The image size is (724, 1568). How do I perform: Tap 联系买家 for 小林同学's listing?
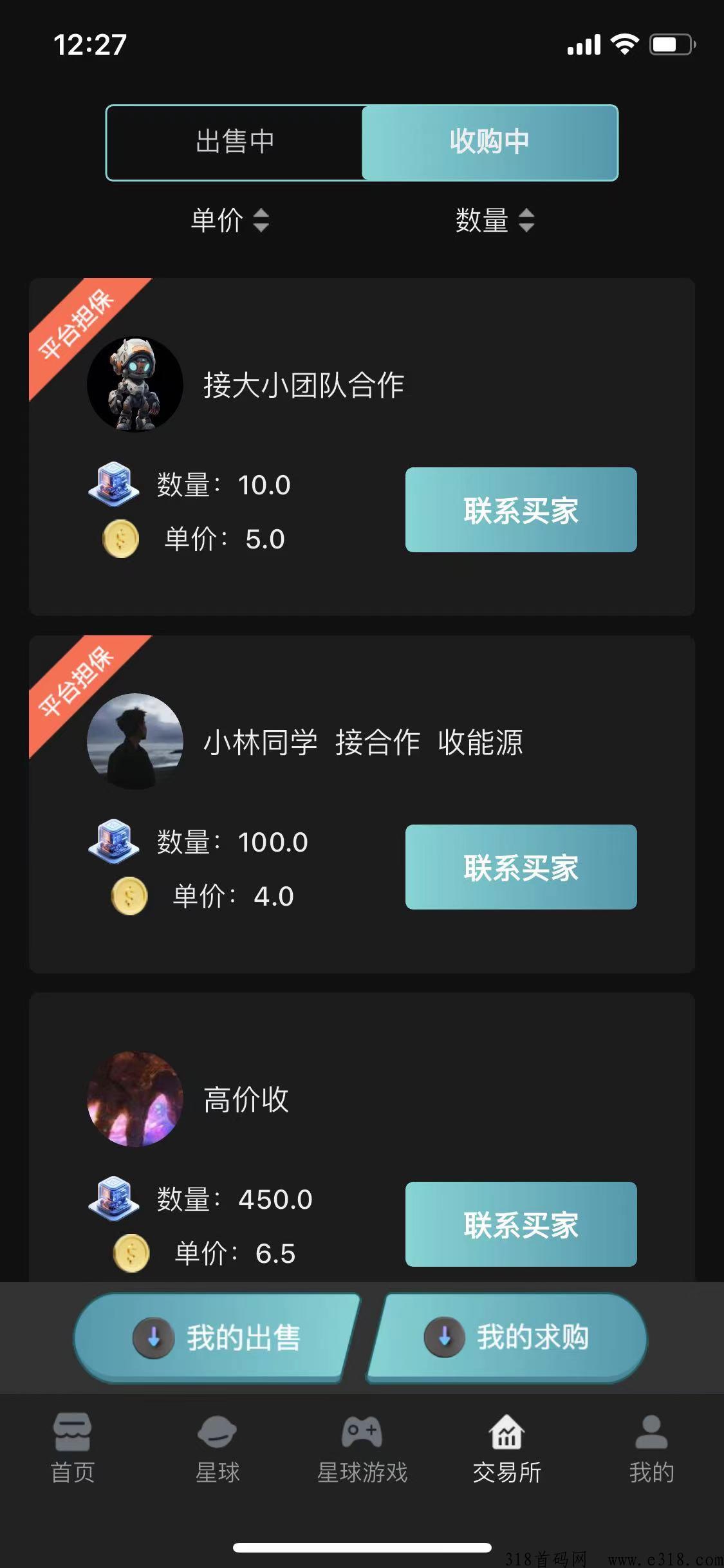pyautogui.click(x=521, y=867)
